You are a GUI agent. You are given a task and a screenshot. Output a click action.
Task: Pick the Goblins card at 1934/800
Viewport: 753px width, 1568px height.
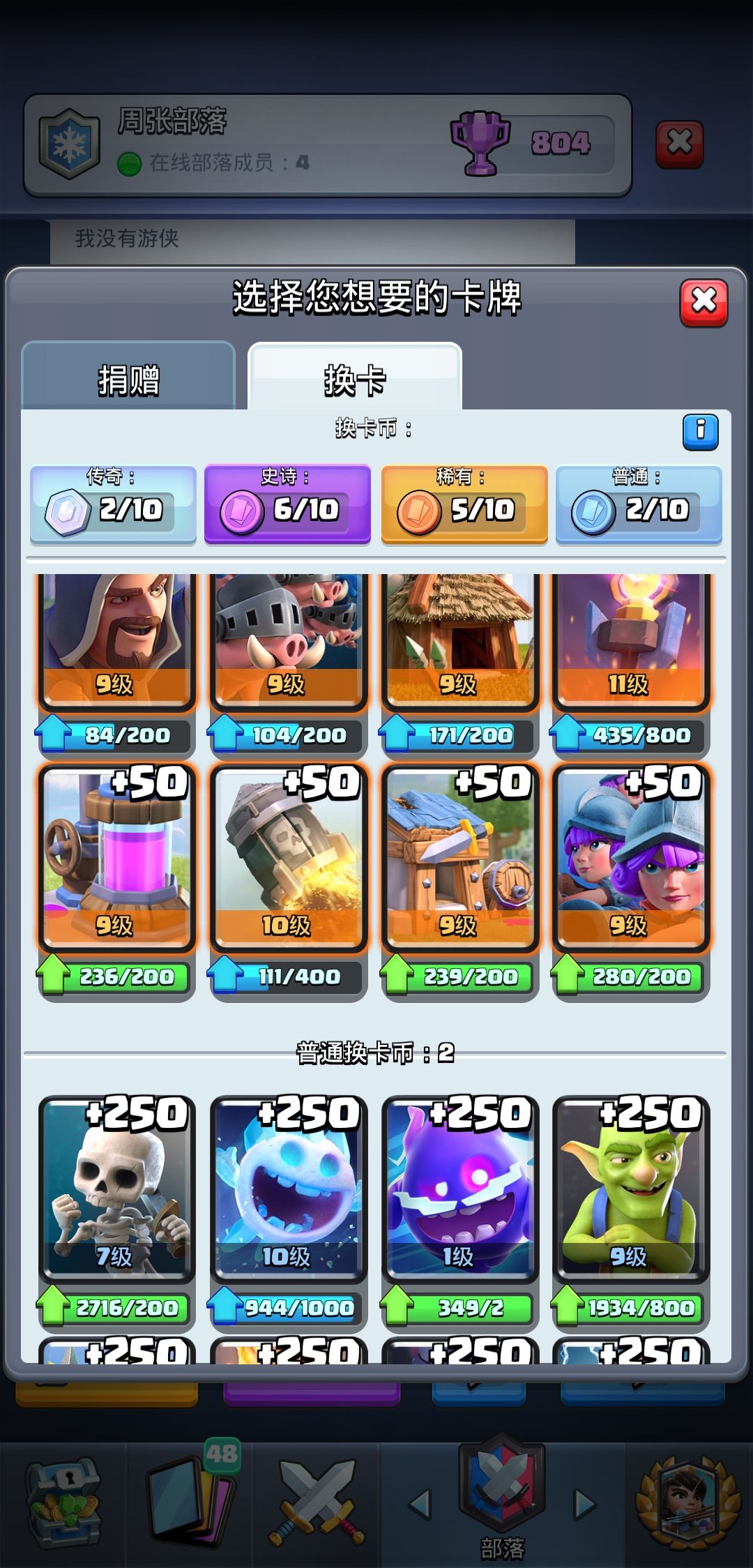[630, 1189]
